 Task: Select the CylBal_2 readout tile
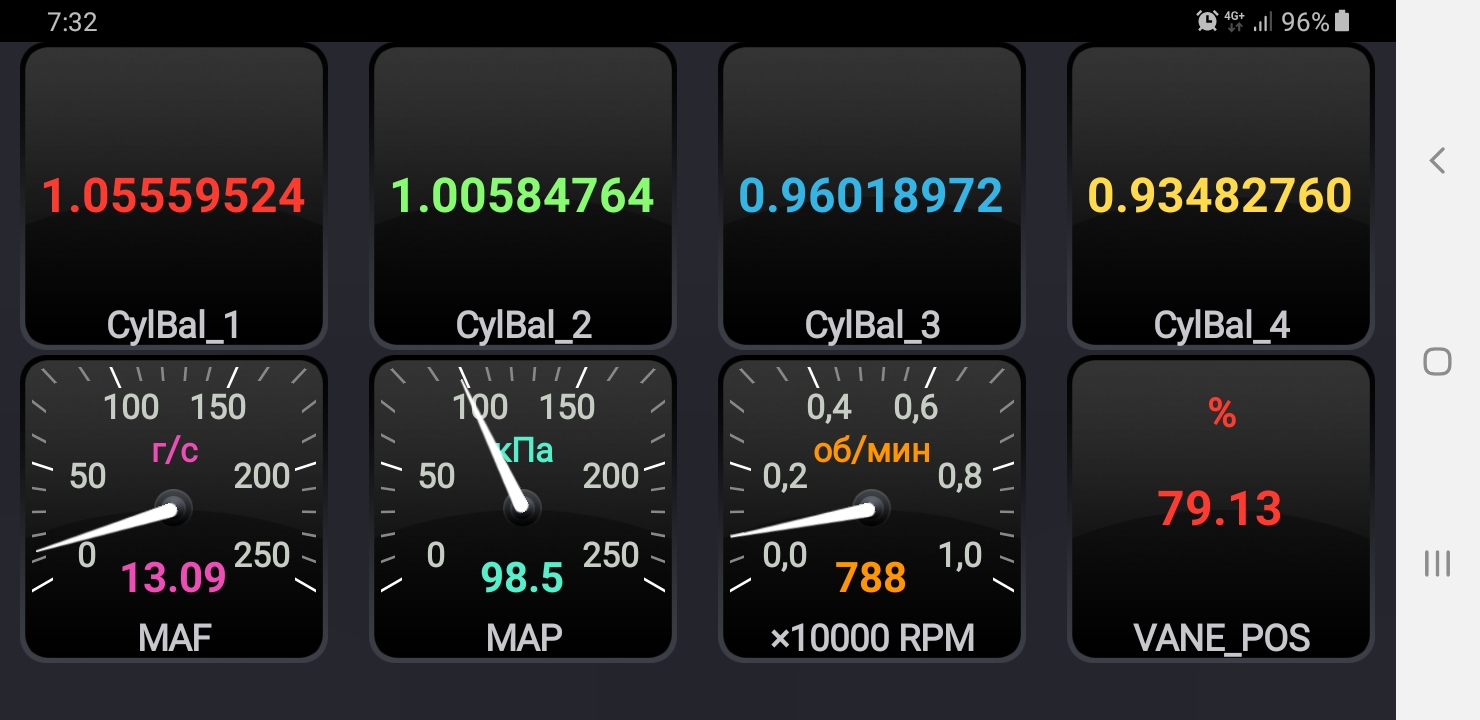(522, 197)
